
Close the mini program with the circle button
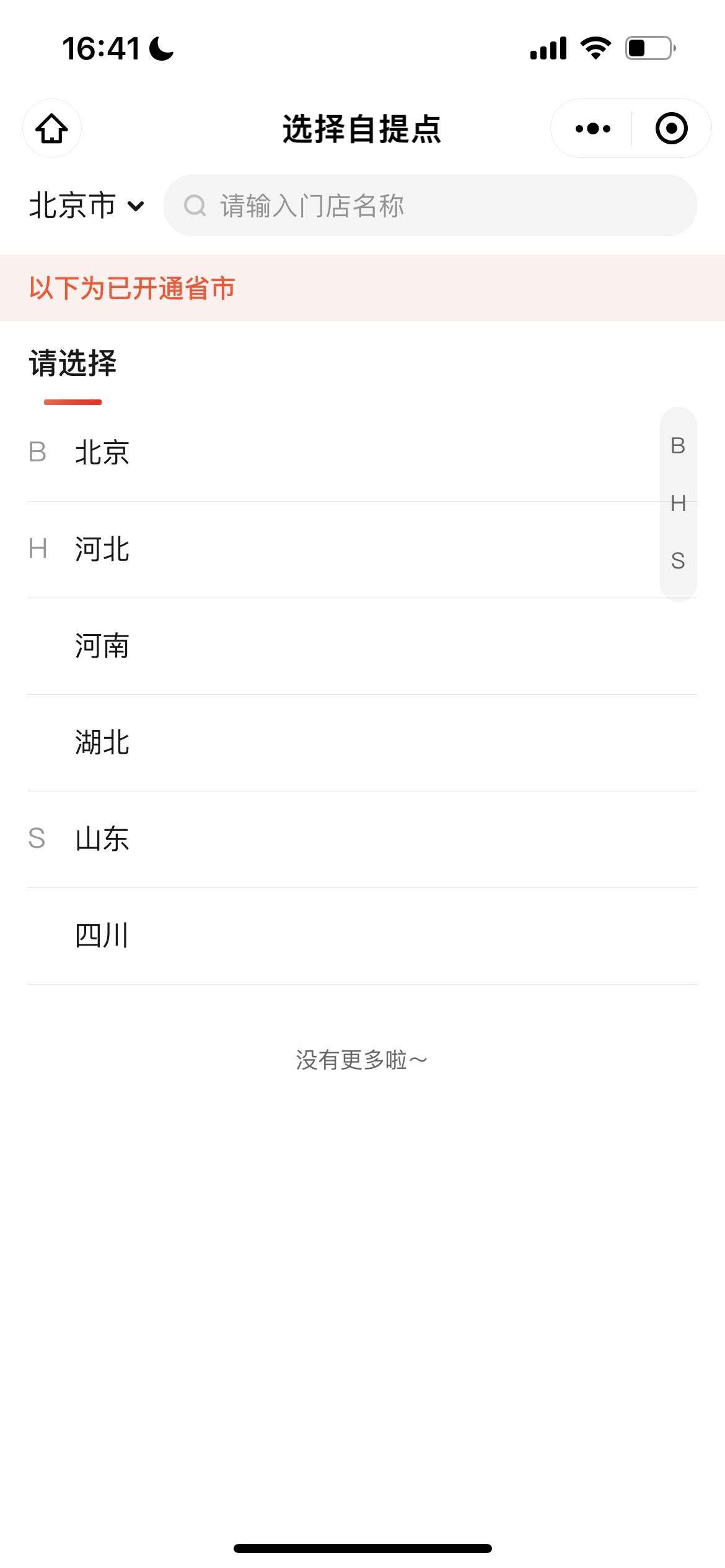671,129
